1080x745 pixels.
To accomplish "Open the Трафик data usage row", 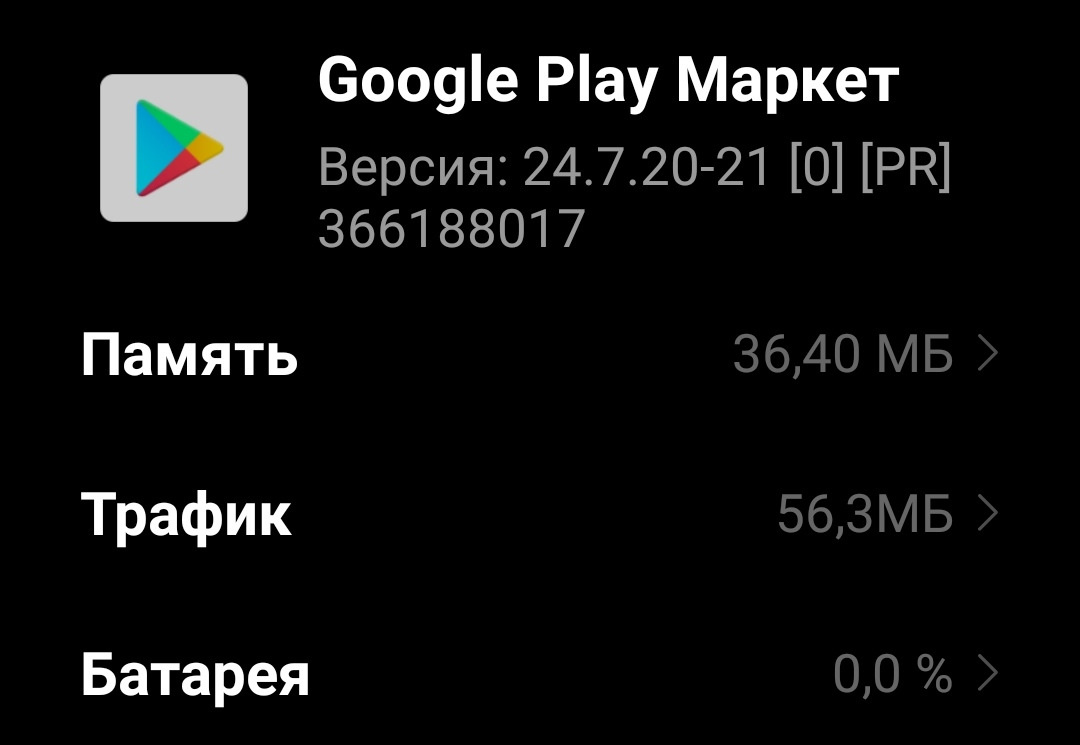I will coord(540,515).
